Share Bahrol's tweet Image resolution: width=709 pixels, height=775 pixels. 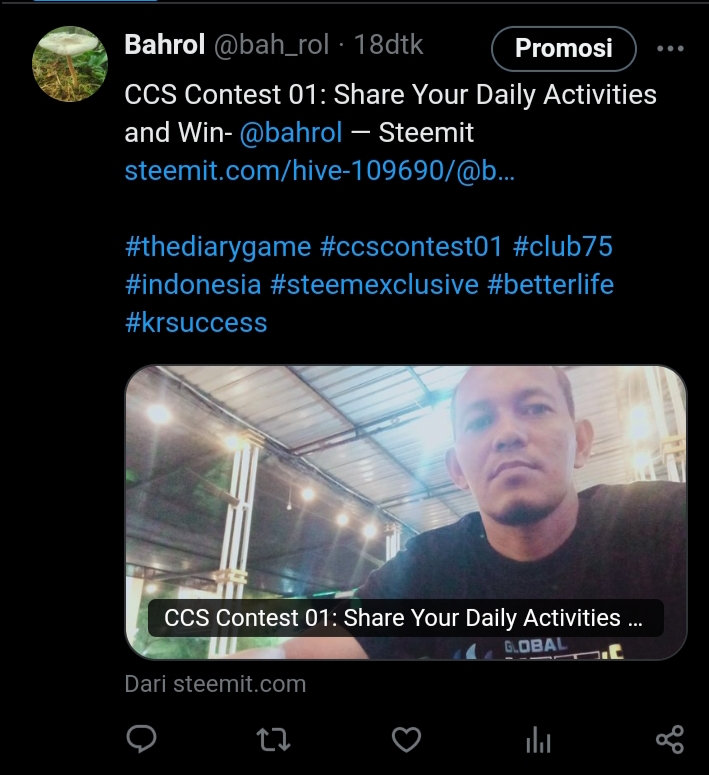tap(669, 739)
